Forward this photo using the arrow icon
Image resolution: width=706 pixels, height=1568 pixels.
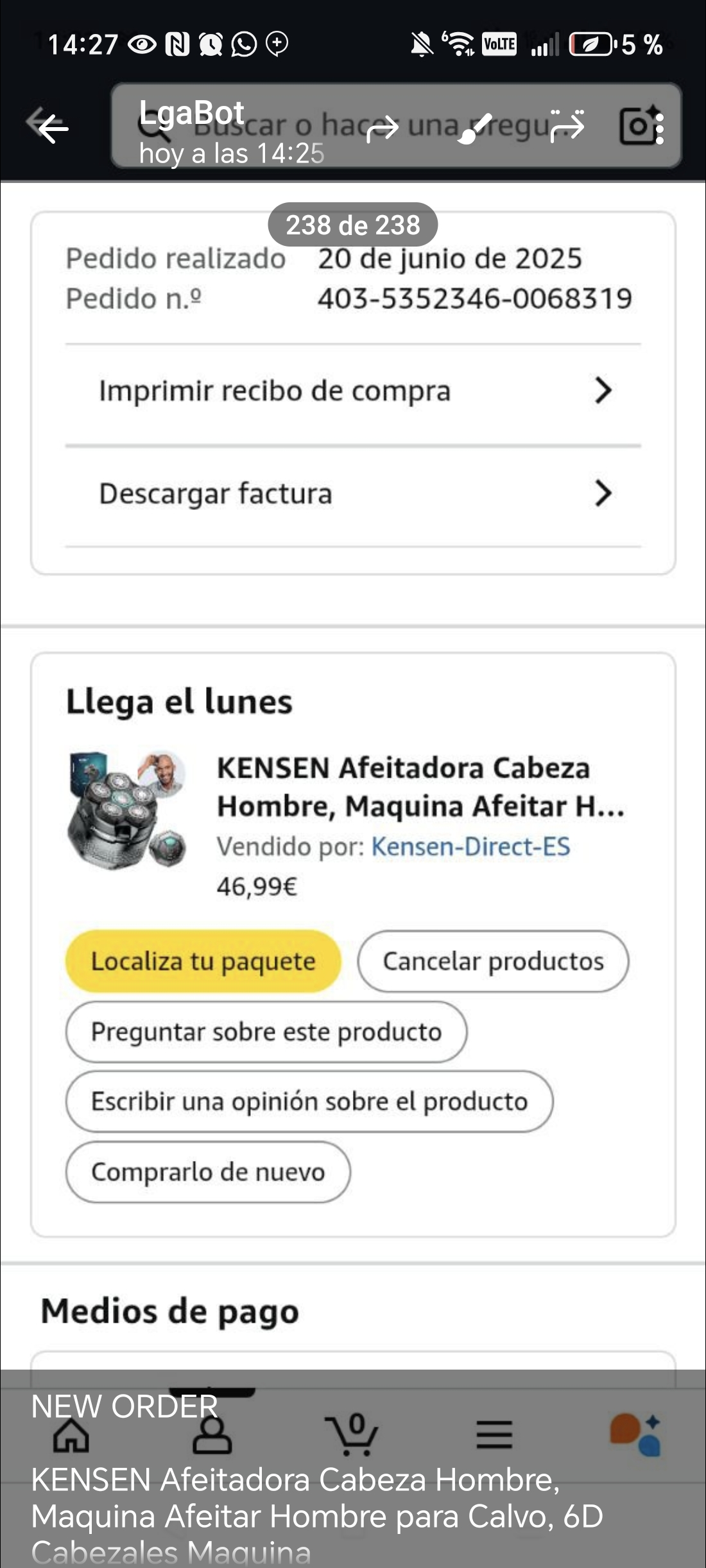coord(383,128)
